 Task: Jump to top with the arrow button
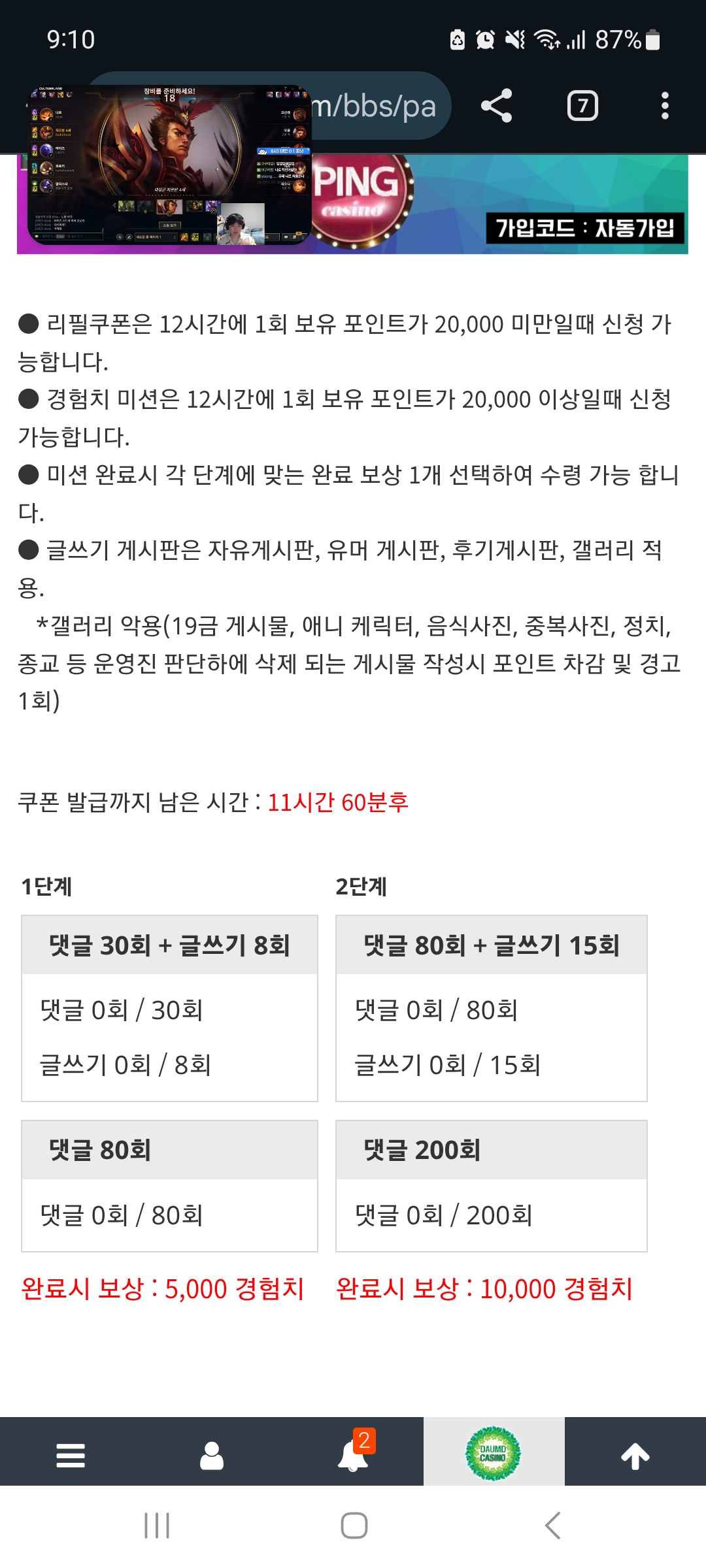coord(635,1456)
